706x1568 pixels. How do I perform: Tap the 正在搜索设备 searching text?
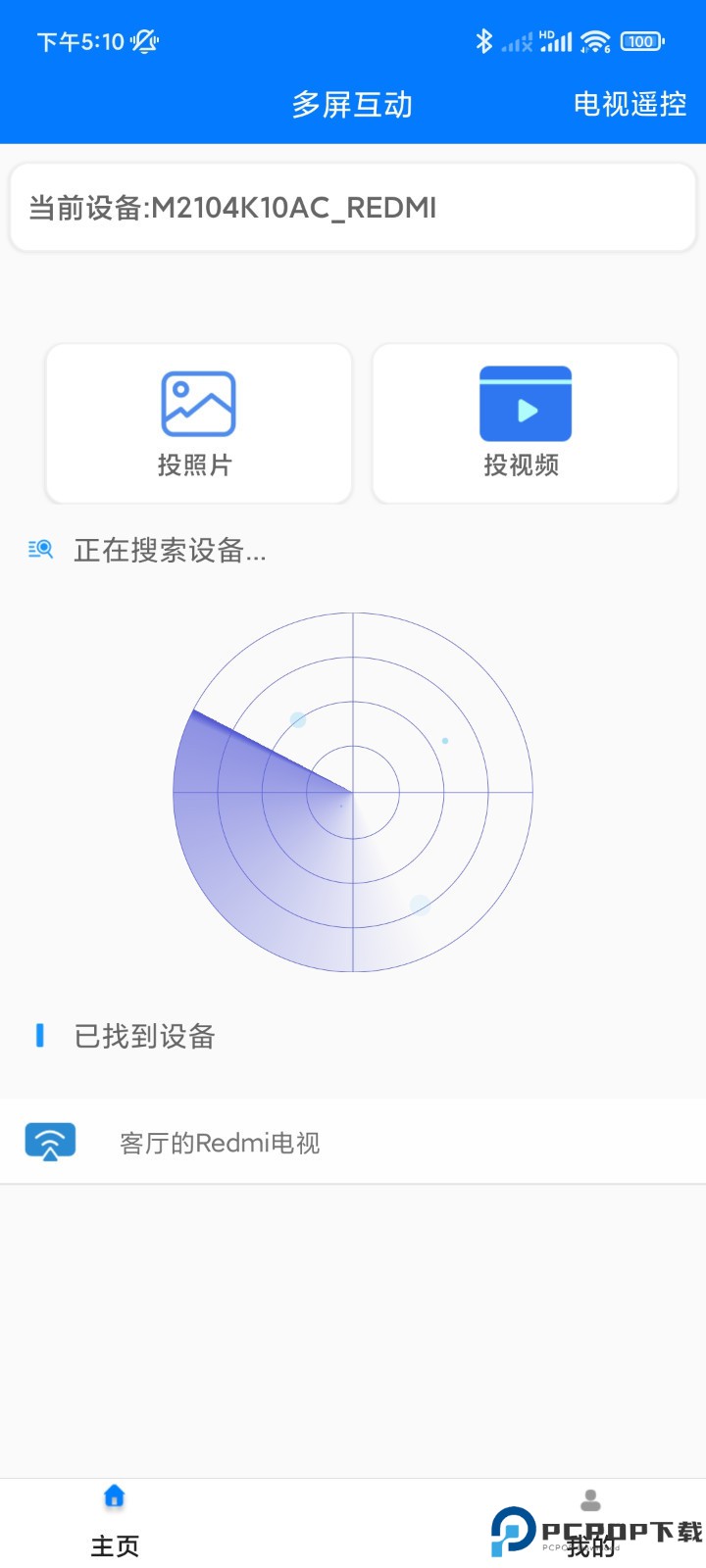tap(170, 550)
